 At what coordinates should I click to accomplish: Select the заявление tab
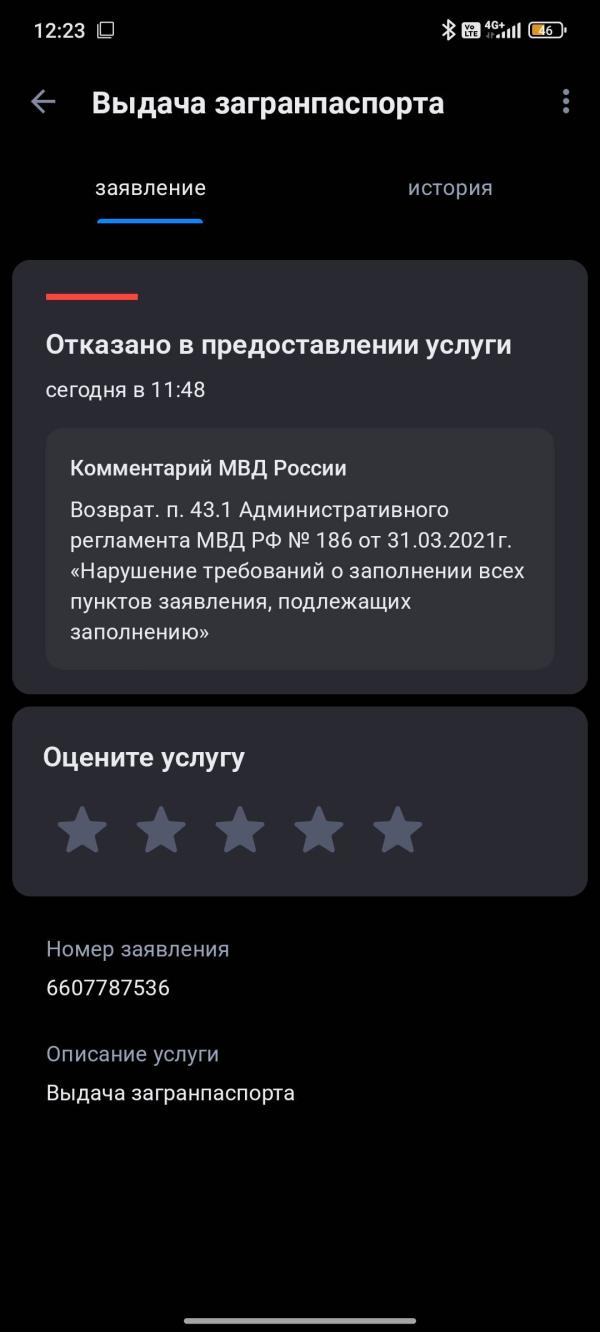click(150, 188)
